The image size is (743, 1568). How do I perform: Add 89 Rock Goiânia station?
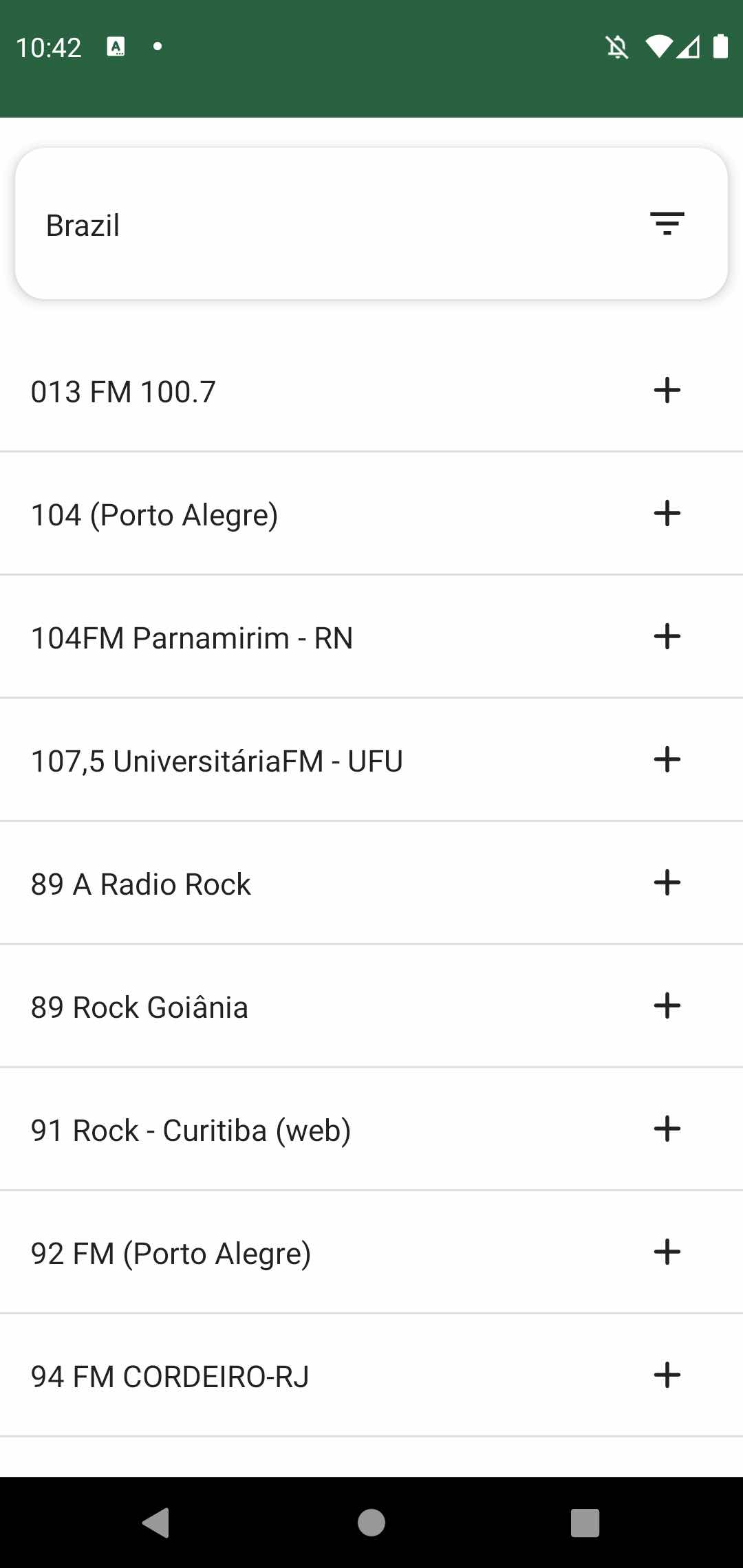[x=667, y=1006]
